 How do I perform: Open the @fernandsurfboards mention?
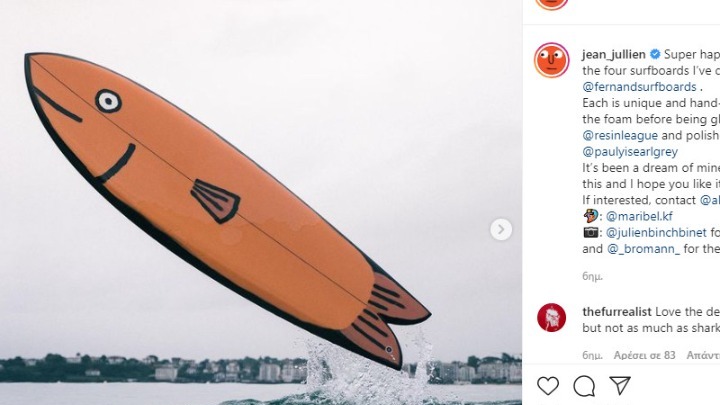tap(638, 87)
